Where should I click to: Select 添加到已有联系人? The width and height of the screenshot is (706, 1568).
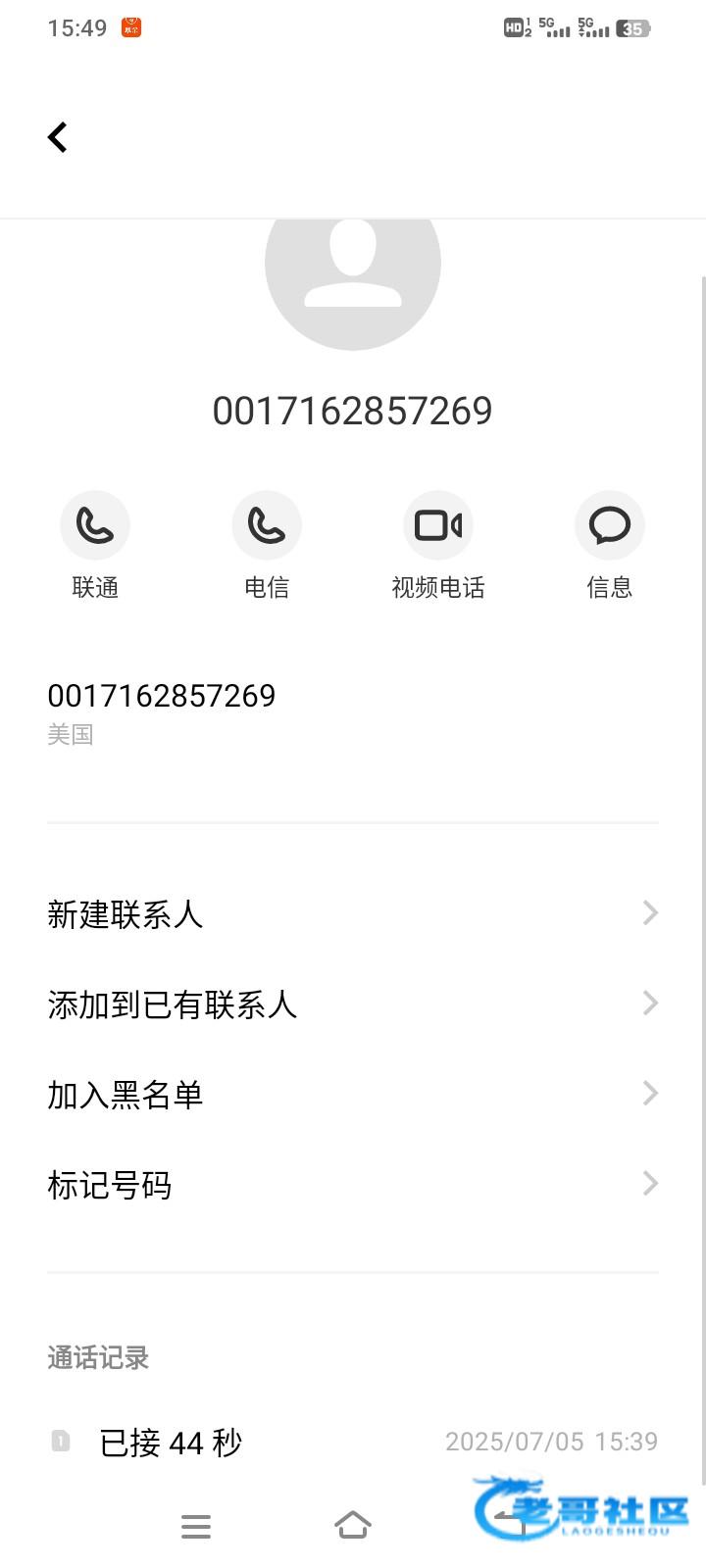pyautogui.click(x=353, y=1004)
